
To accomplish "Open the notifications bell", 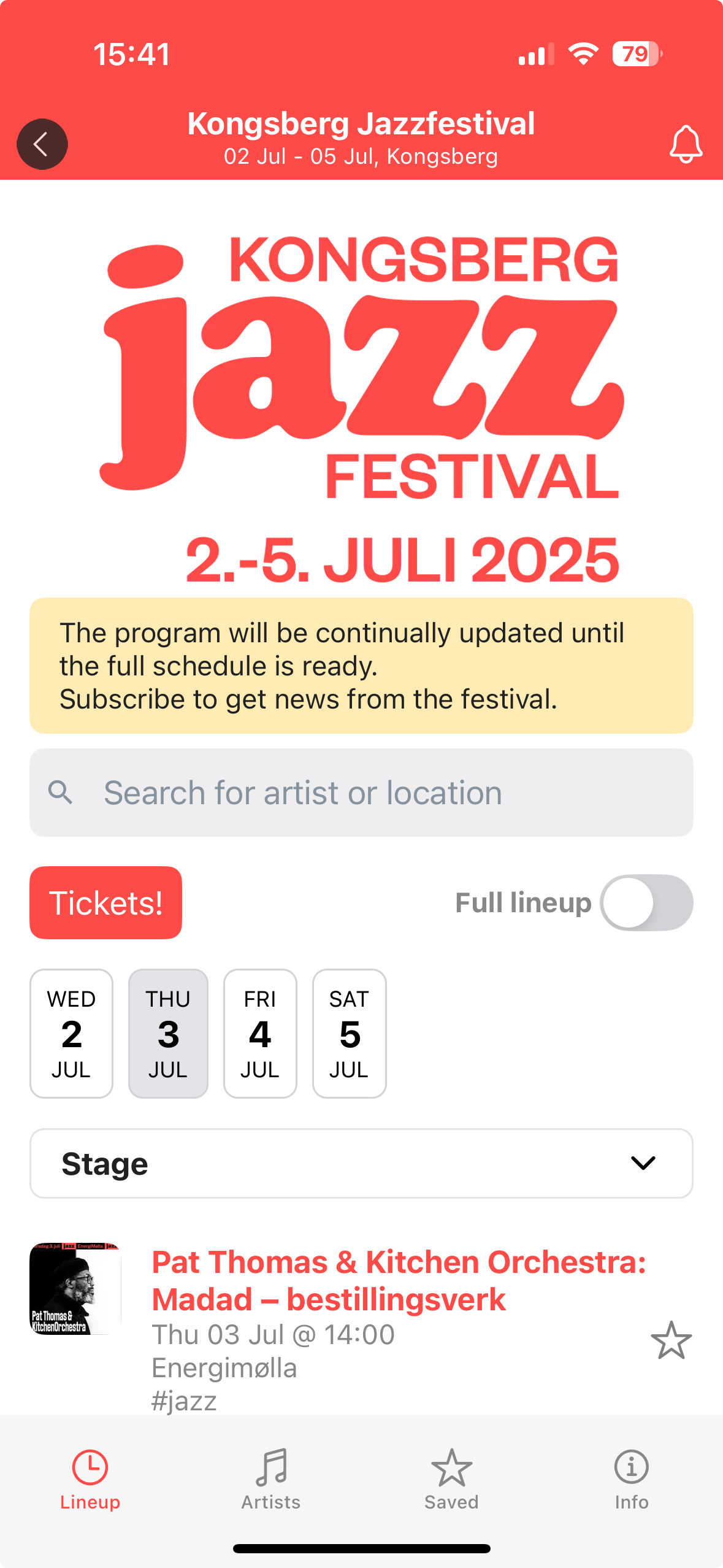I will 686,144.
